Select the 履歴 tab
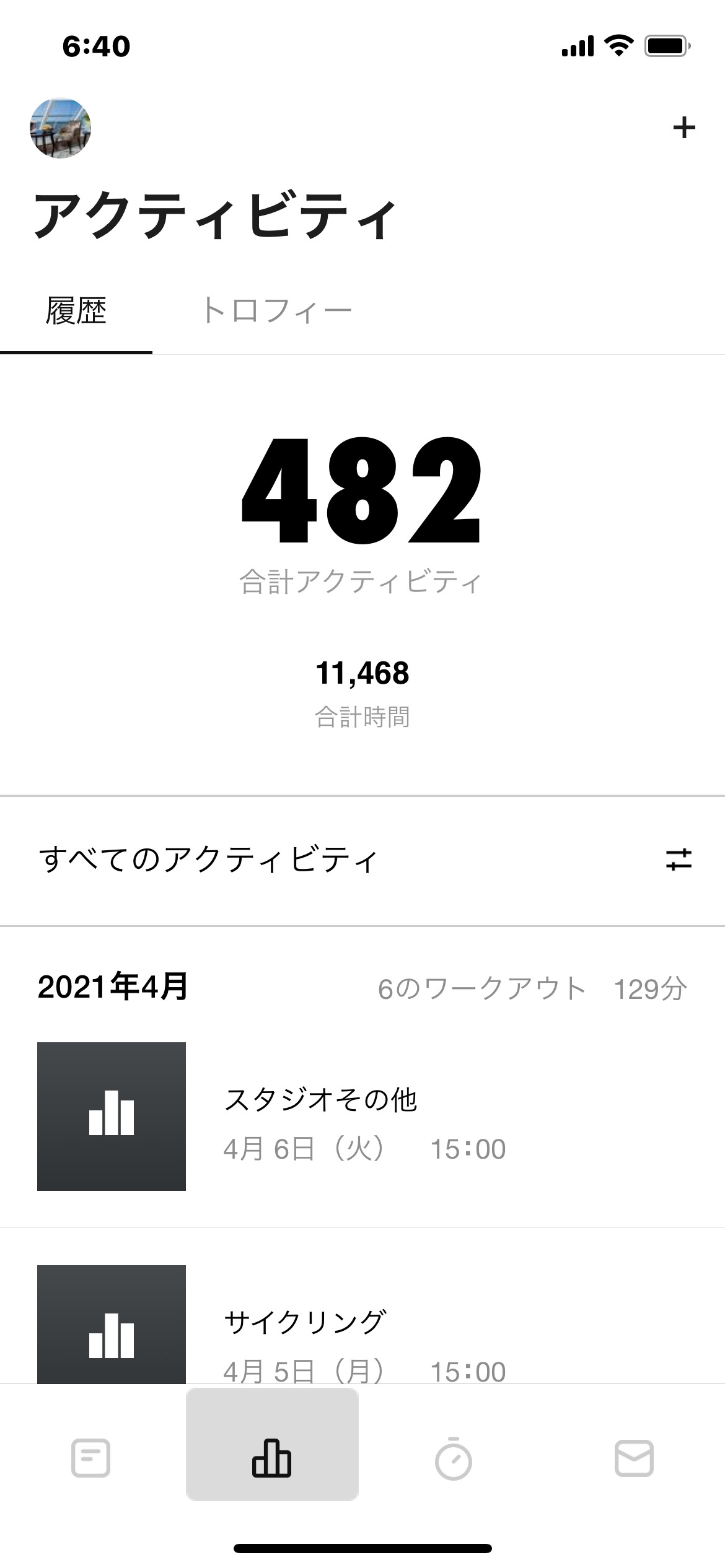 click(x=76, y=311)
